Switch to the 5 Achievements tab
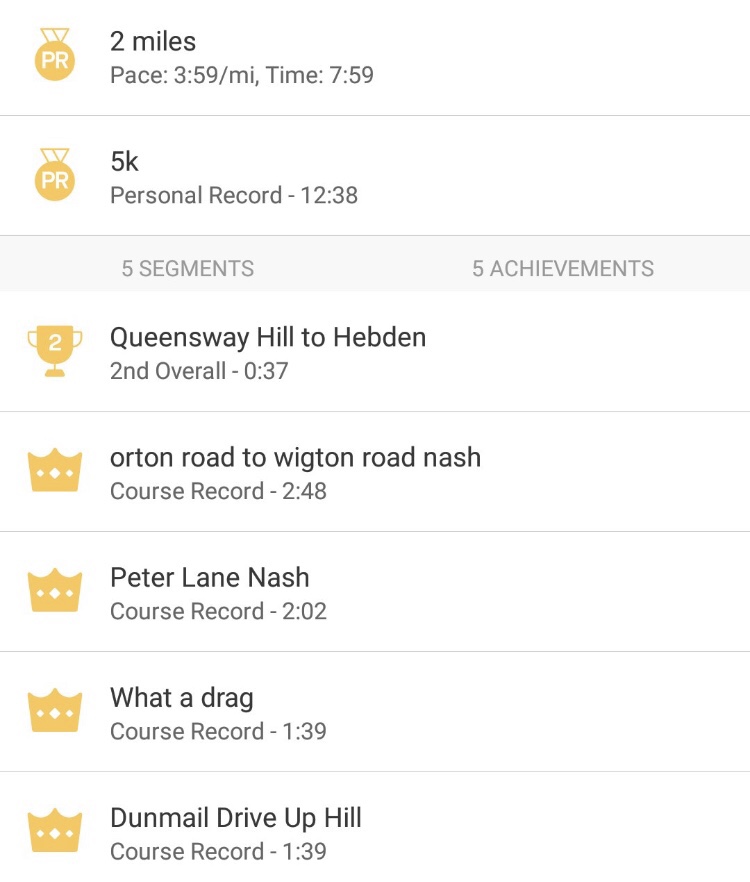Viewport: 750px width, 882px height. [563, 268]
